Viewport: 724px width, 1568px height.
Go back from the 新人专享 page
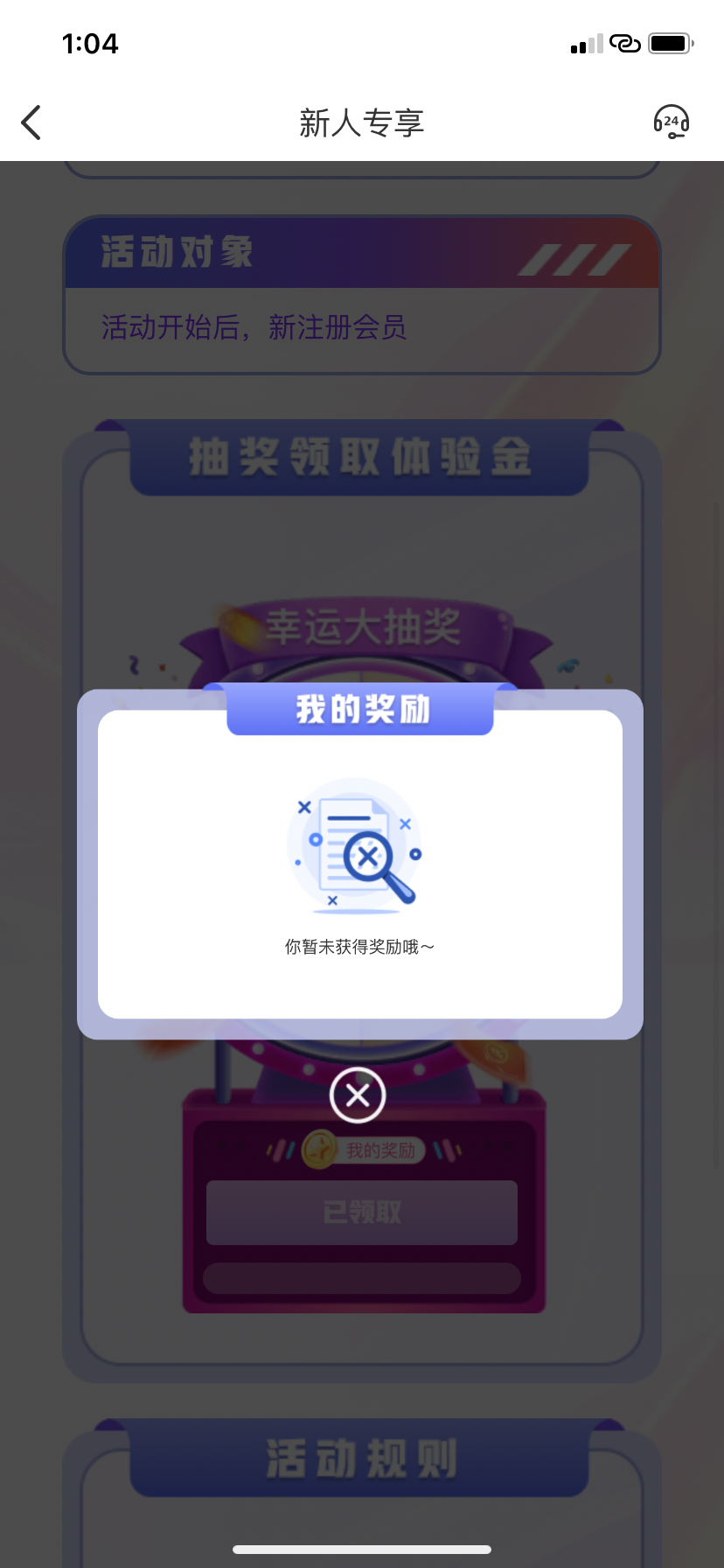pyautogui.click(x=31, y=122)
